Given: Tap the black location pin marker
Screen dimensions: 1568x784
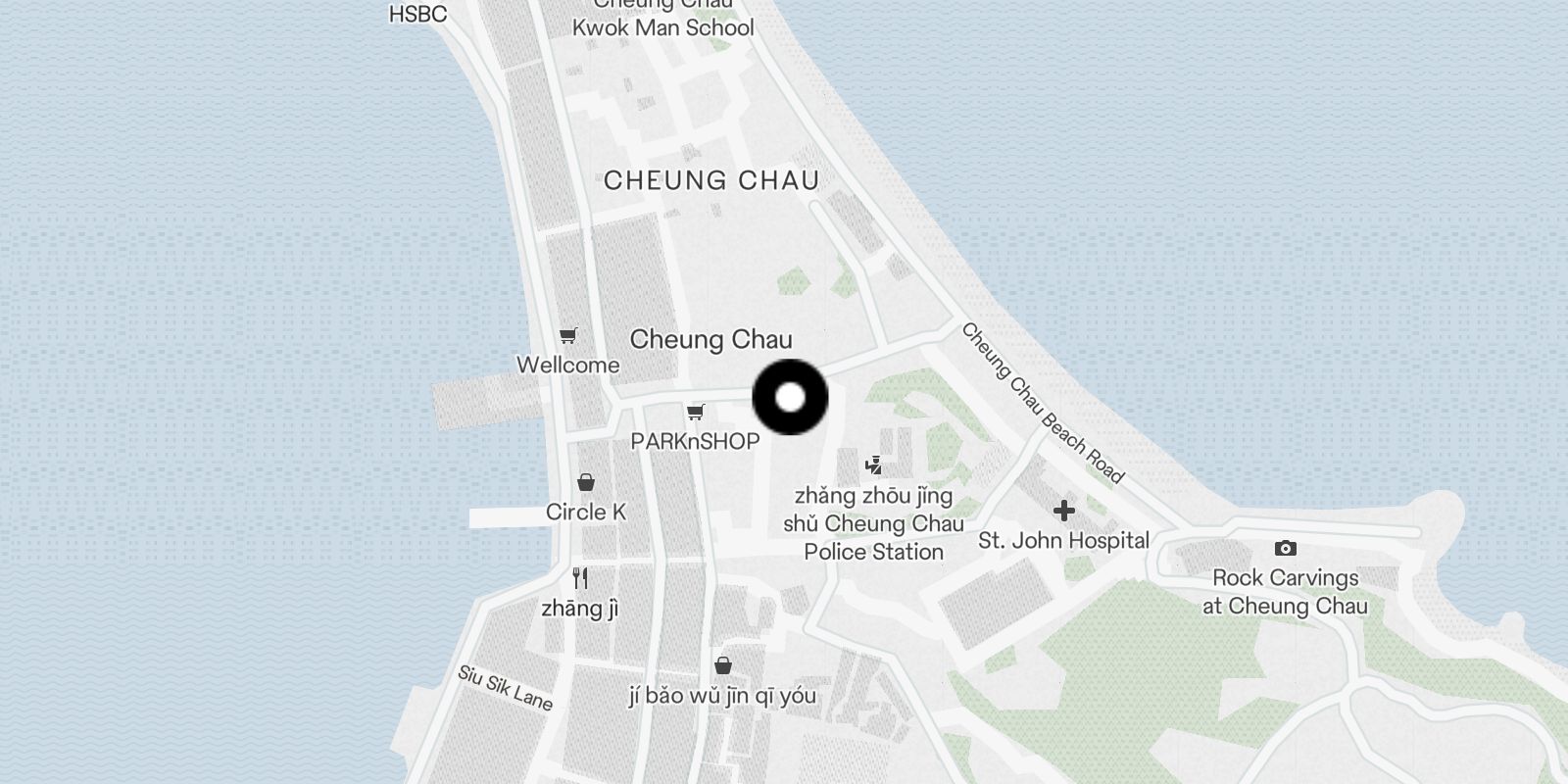Looking at the screenshot, I should coord(790,397).
